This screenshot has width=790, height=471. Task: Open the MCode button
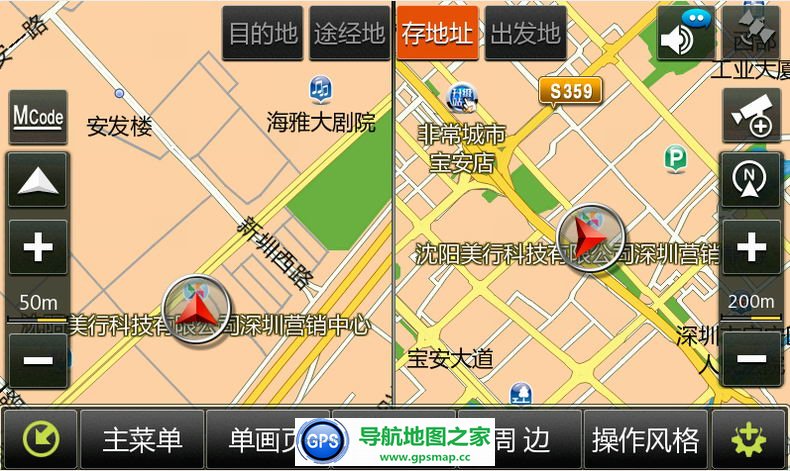(38, 117)
